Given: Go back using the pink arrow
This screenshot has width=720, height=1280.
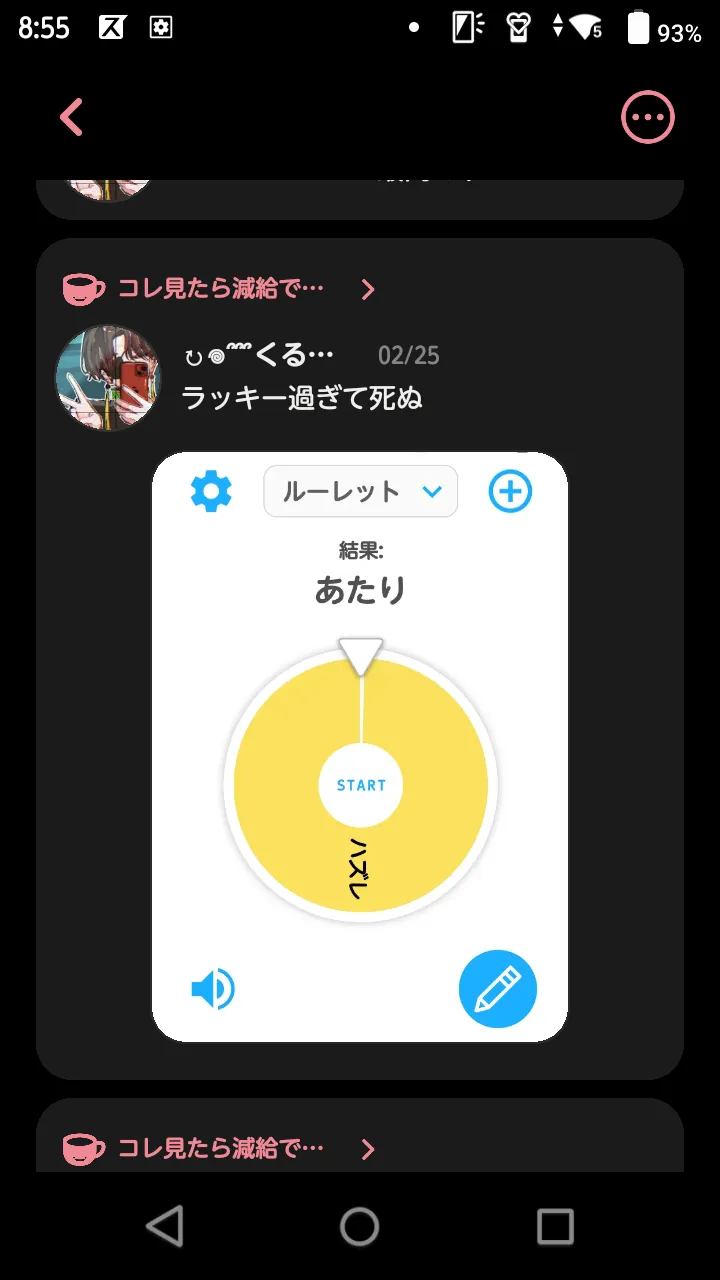Looking at the screenshot, I should coord(71,118).
